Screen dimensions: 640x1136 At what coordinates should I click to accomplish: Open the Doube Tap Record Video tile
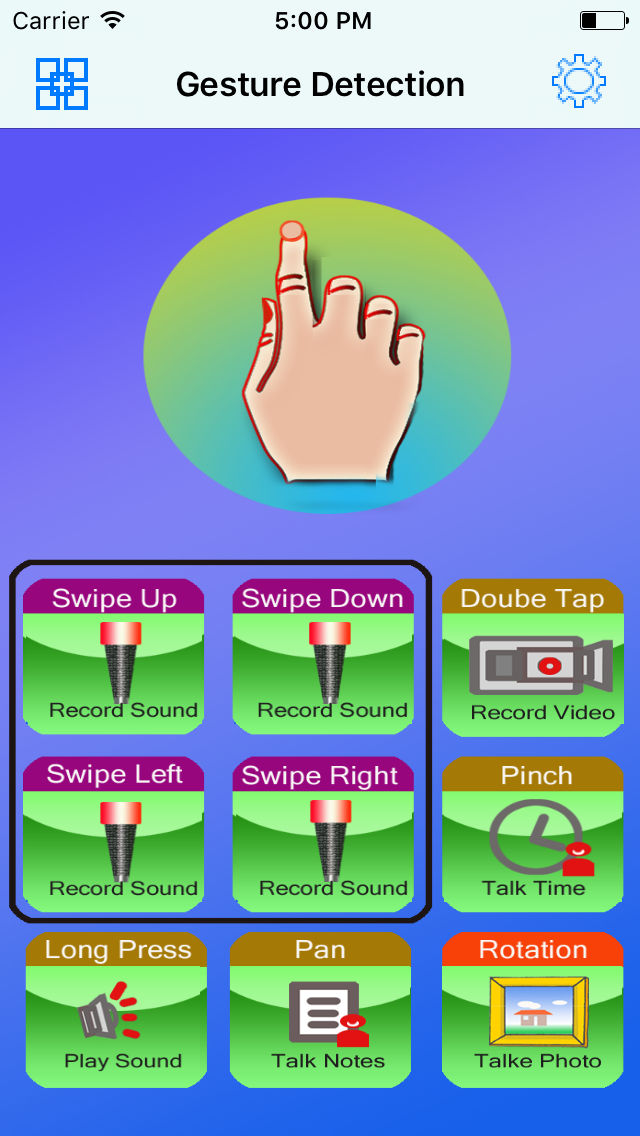click(x=533, y=658)
